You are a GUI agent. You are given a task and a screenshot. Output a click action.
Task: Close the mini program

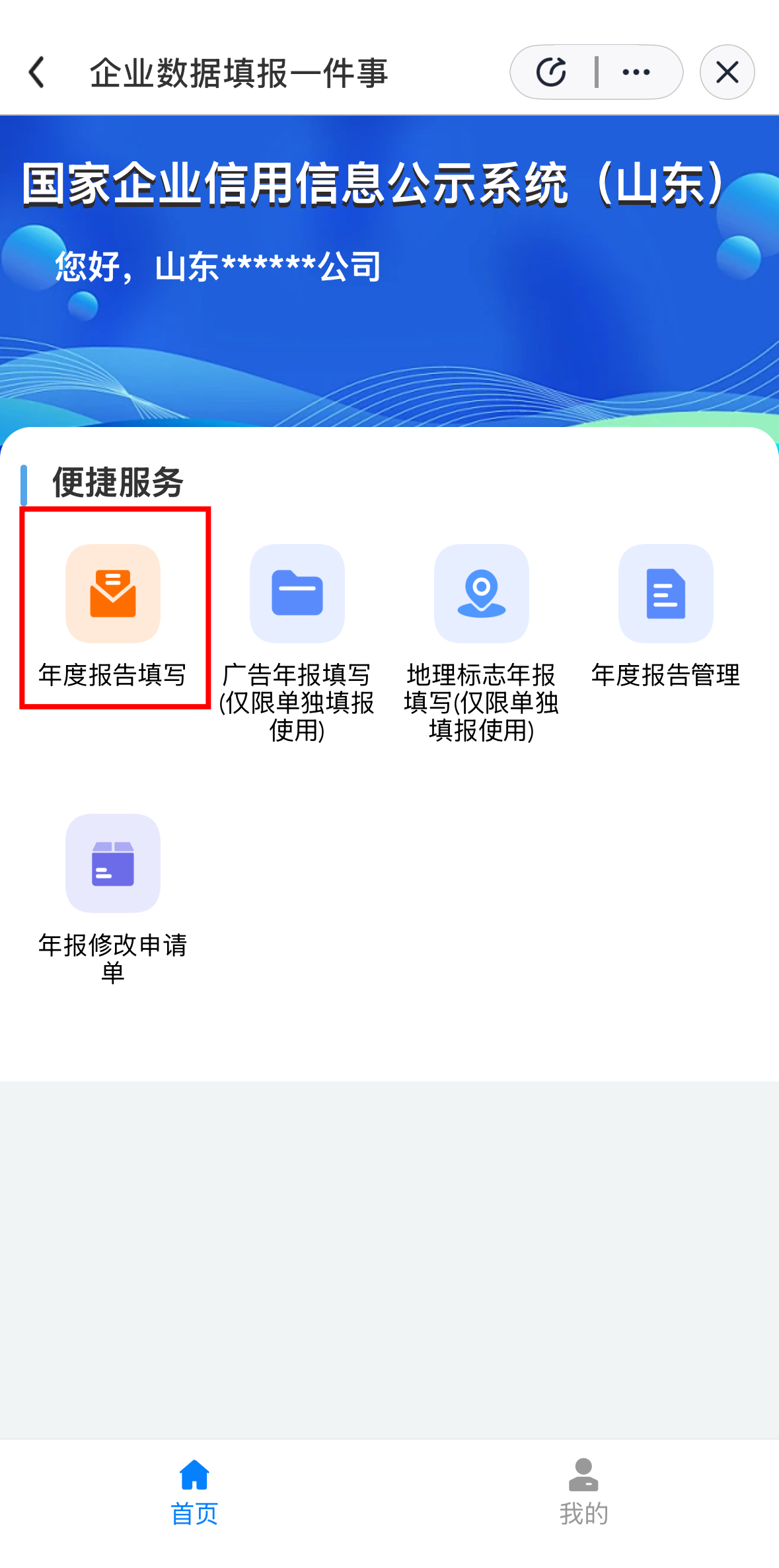[727, 72]
